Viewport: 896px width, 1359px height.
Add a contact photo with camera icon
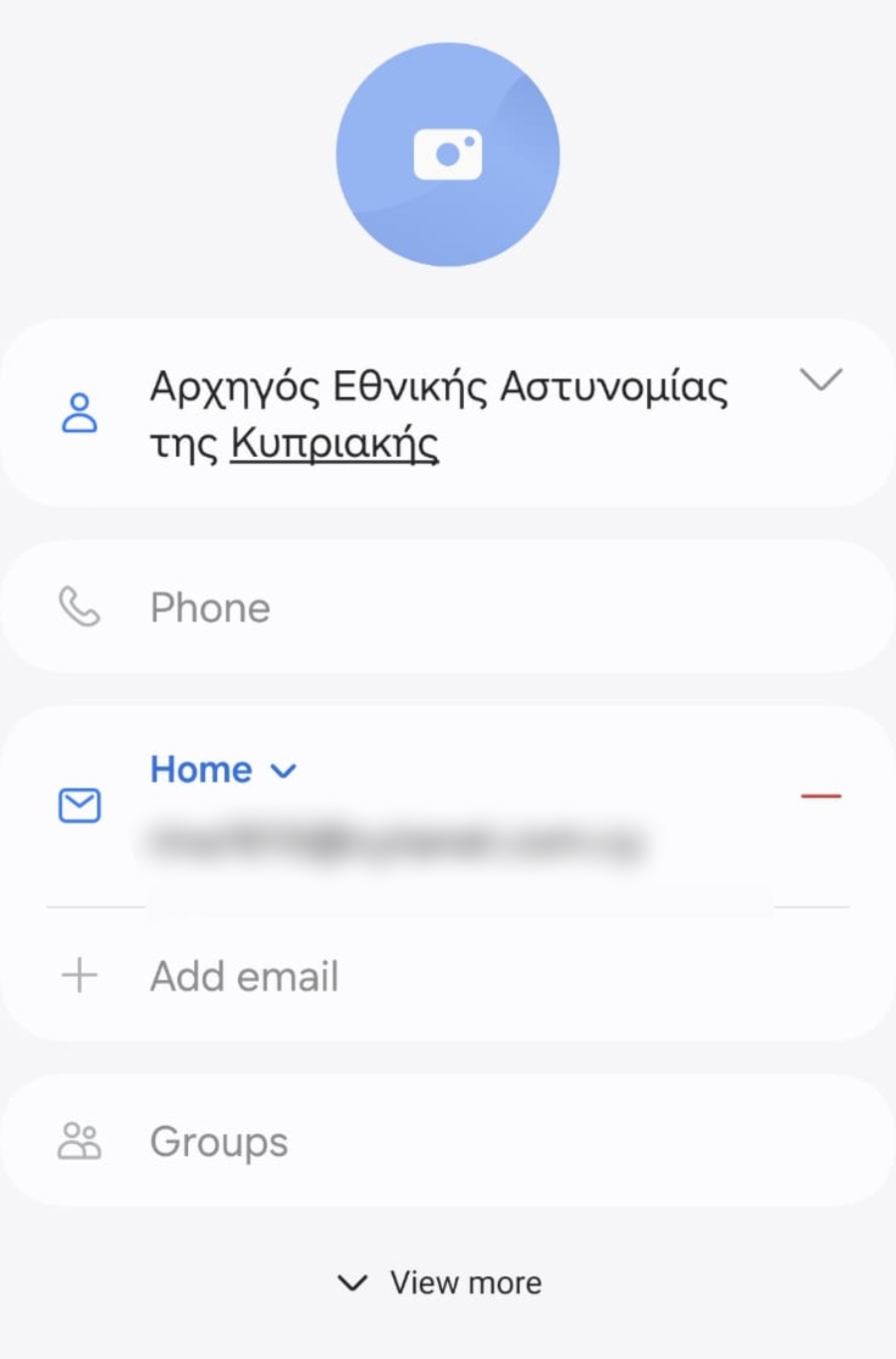[x=448, y=154]
